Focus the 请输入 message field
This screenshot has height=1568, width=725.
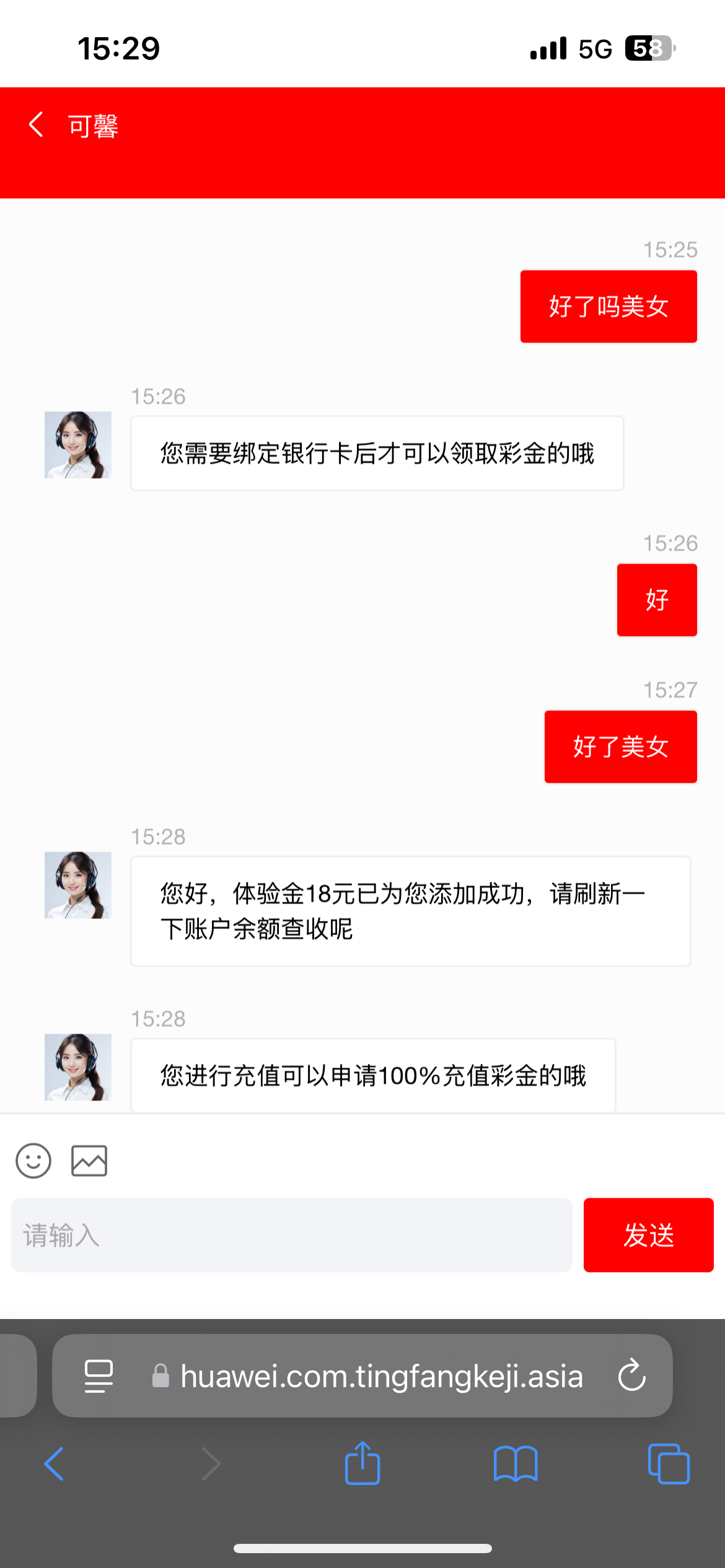pos(291,1235)
